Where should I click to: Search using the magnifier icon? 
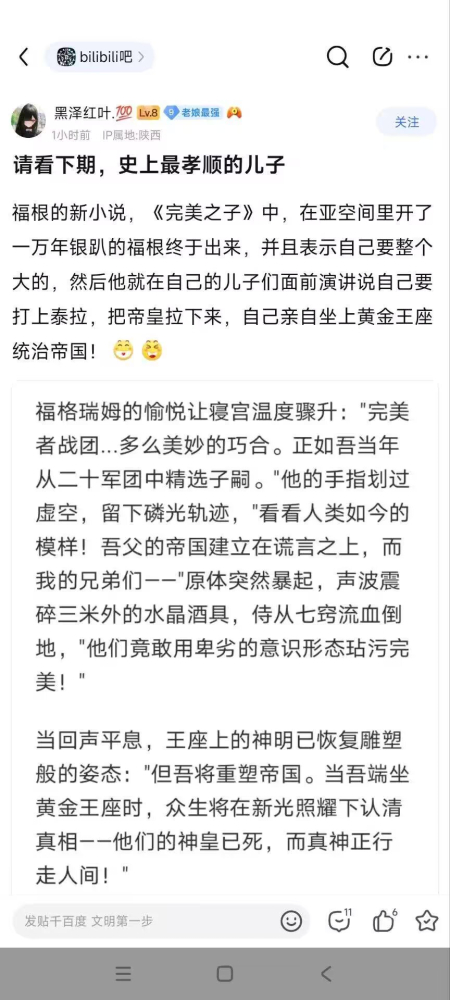coord(338,57)
